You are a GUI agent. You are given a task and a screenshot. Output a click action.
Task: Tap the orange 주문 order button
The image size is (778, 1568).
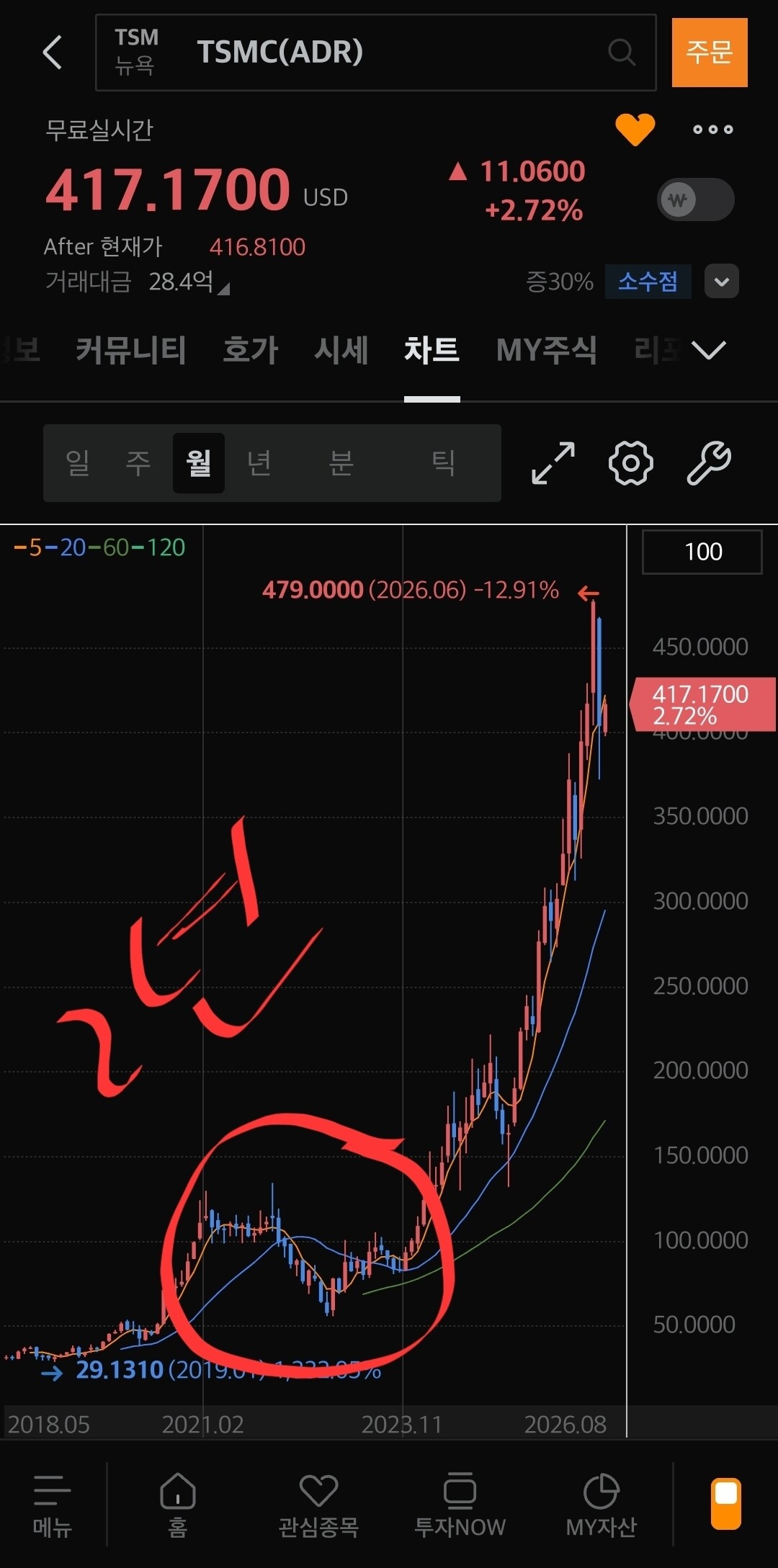[x=710, y=53]
